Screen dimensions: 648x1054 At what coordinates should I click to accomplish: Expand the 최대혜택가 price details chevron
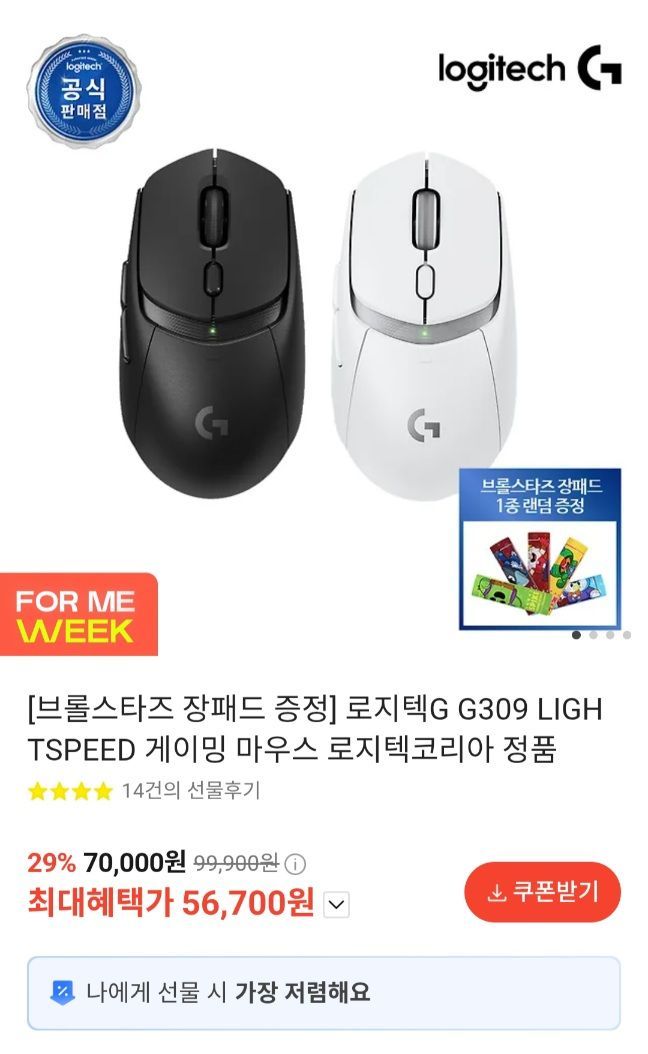(337, 906)
